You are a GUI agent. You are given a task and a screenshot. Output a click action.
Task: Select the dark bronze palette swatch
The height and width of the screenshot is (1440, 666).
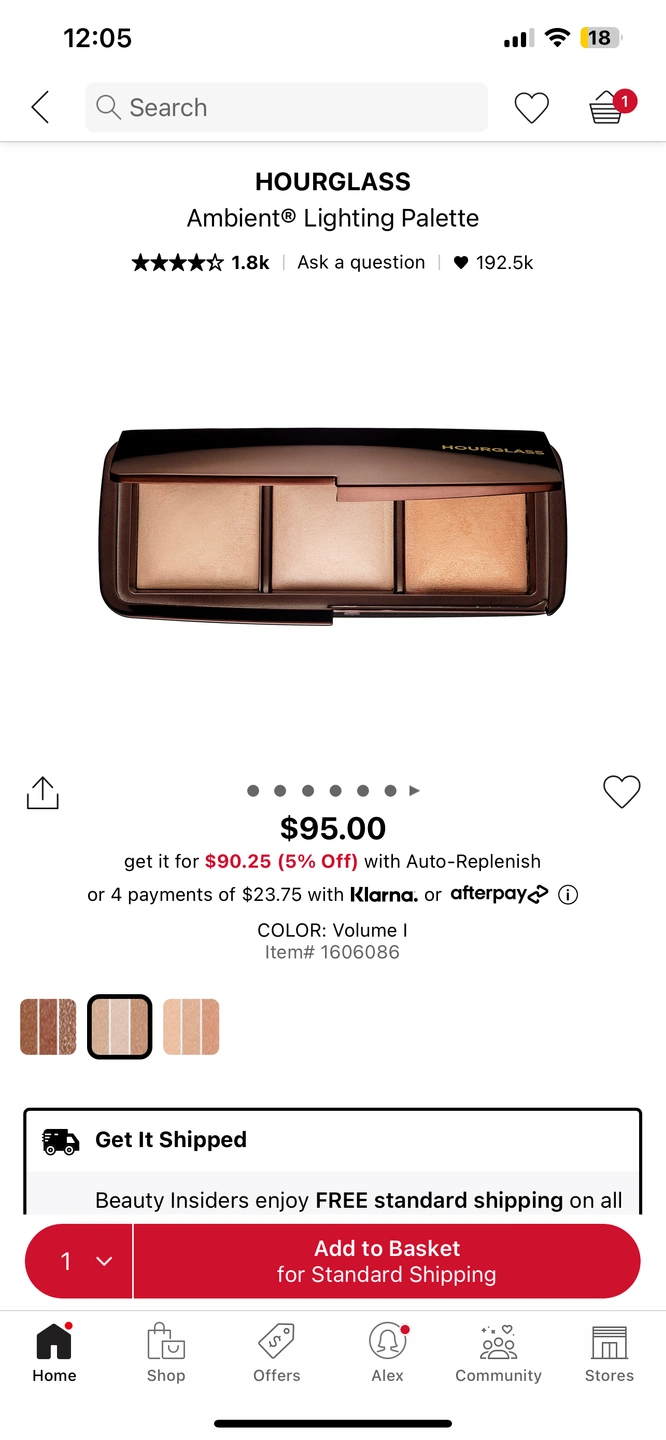(x=48, y=1027)
